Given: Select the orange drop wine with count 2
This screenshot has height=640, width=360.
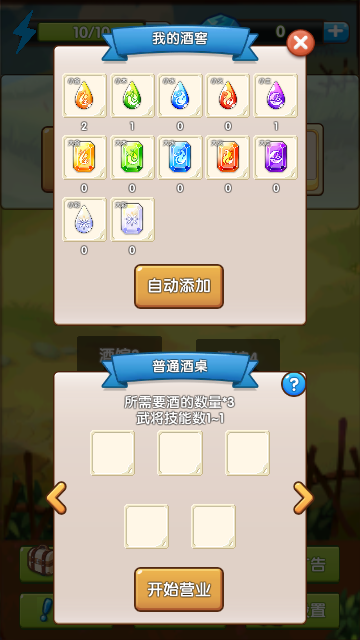Looking at the screenshot, I should tap(84, 96).
